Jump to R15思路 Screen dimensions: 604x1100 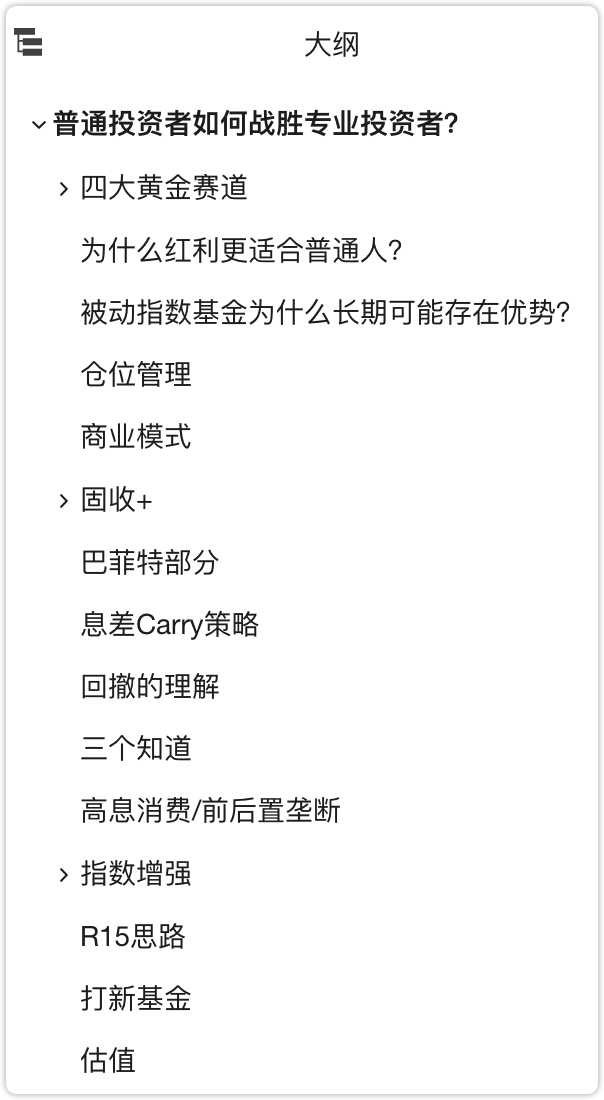coord(133,937)
